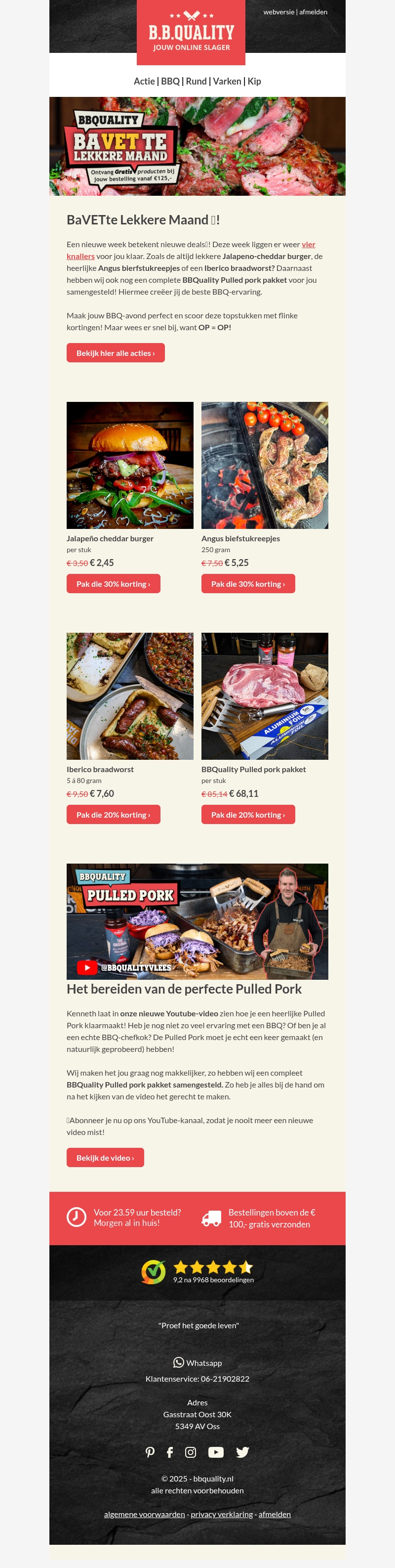Image resolution: width=395 pixels, height=1568 pixels.
Task: Tap 'Bekijk hier alle acties' button
Action: coord(116,353)
